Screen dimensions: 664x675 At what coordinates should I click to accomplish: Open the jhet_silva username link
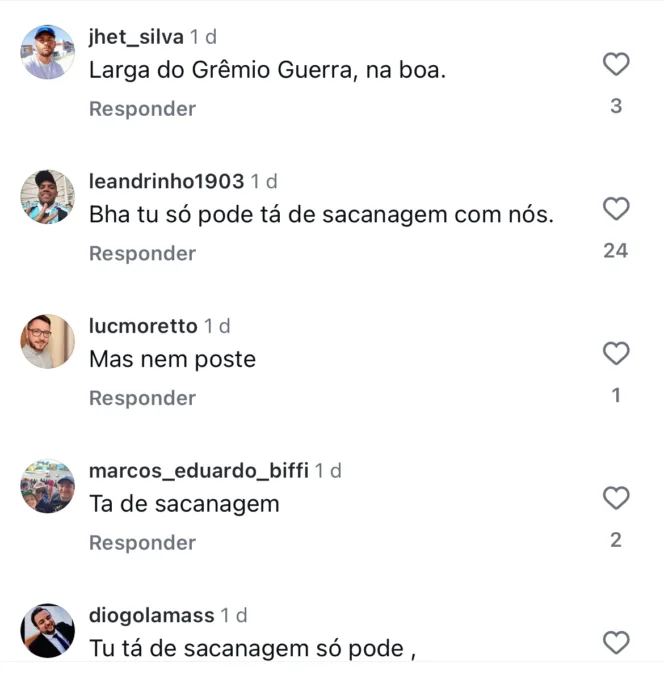(136, 37)
